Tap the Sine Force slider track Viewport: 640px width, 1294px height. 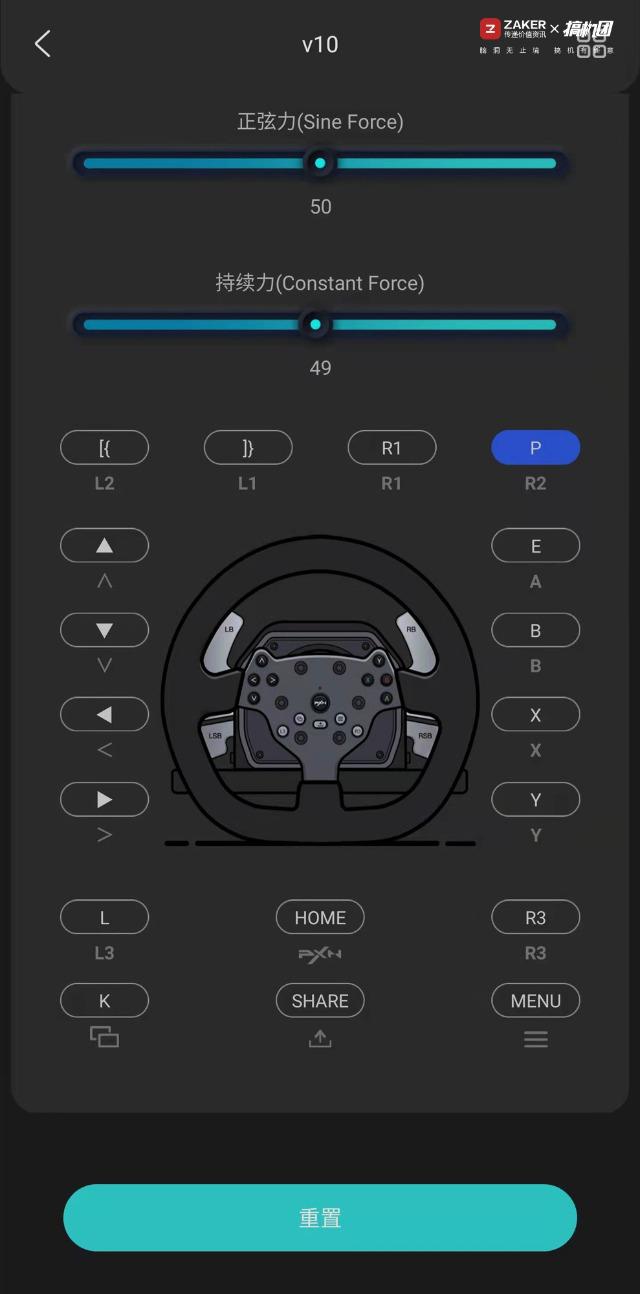[x=320, y=163]
